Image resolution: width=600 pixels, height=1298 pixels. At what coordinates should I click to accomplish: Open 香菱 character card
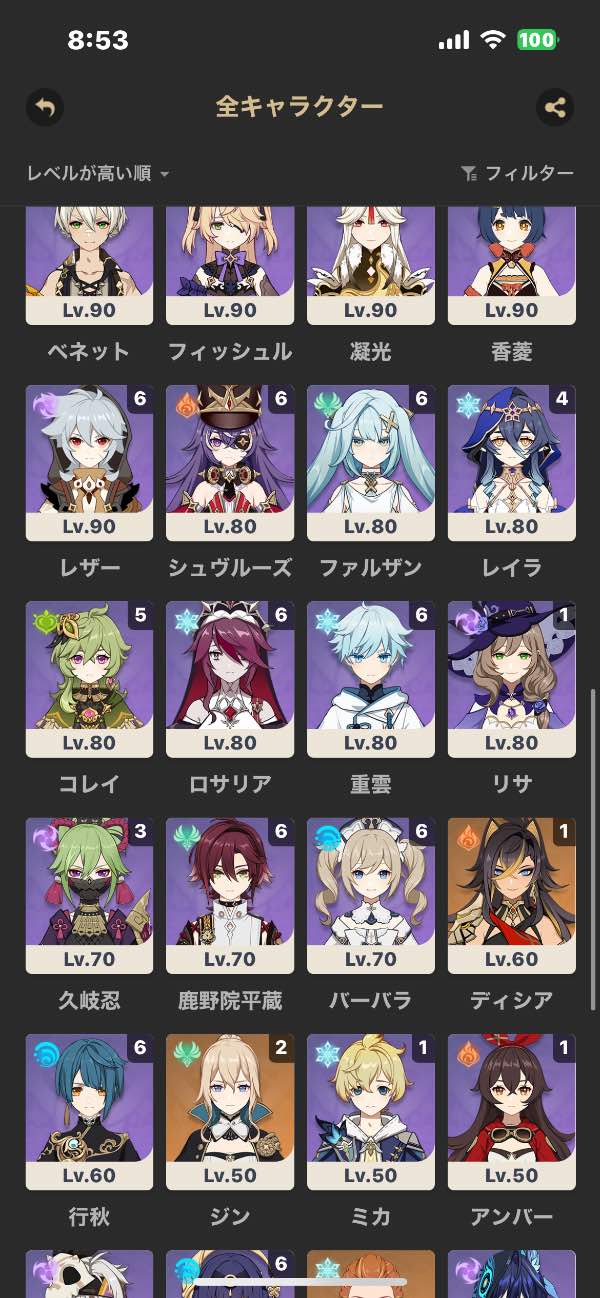point(512,265)
